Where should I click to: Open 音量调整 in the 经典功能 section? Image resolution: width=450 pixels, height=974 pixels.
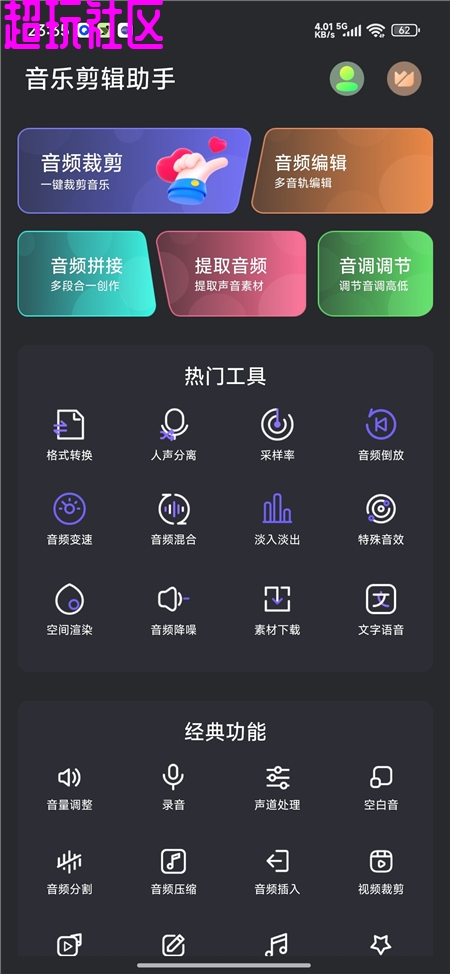coord(70,787)
